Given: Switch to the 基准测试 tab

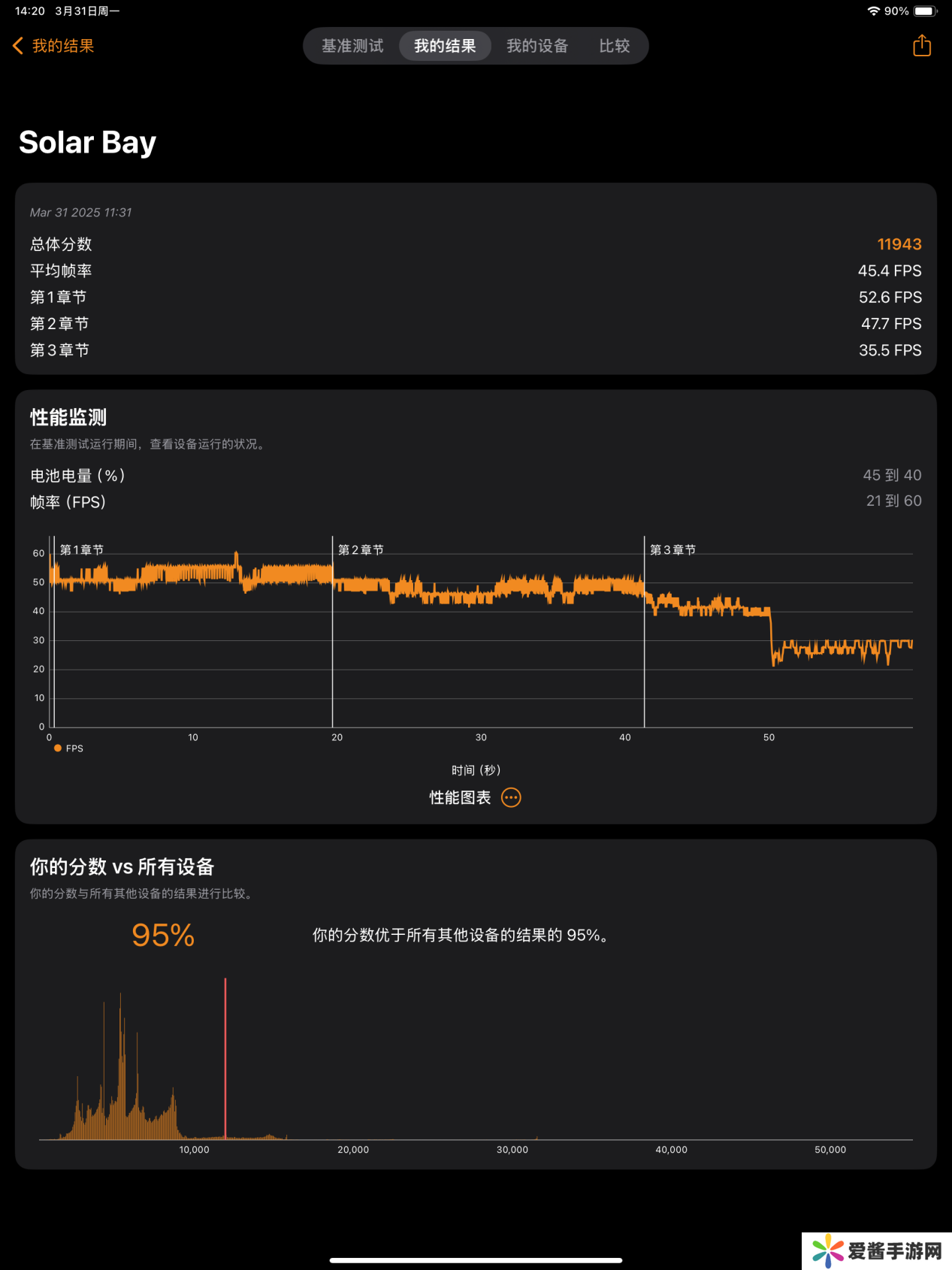Looking at the screenshot, I should click(x=352, y=46).
